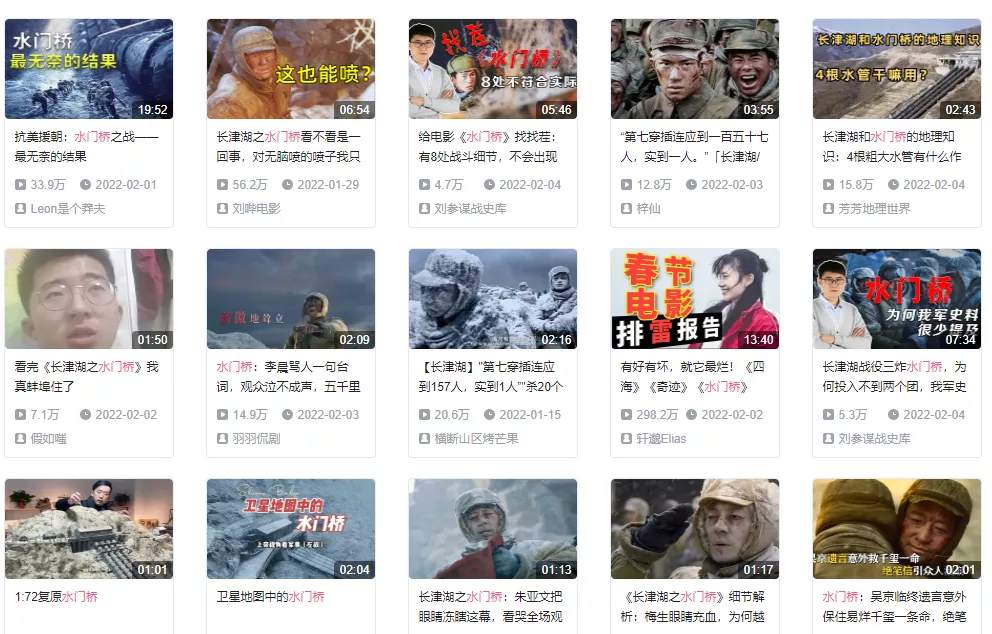Screen dimensions: 992x634
Task: Play the 02:16 第七穿插连 video
Action: 493,299
